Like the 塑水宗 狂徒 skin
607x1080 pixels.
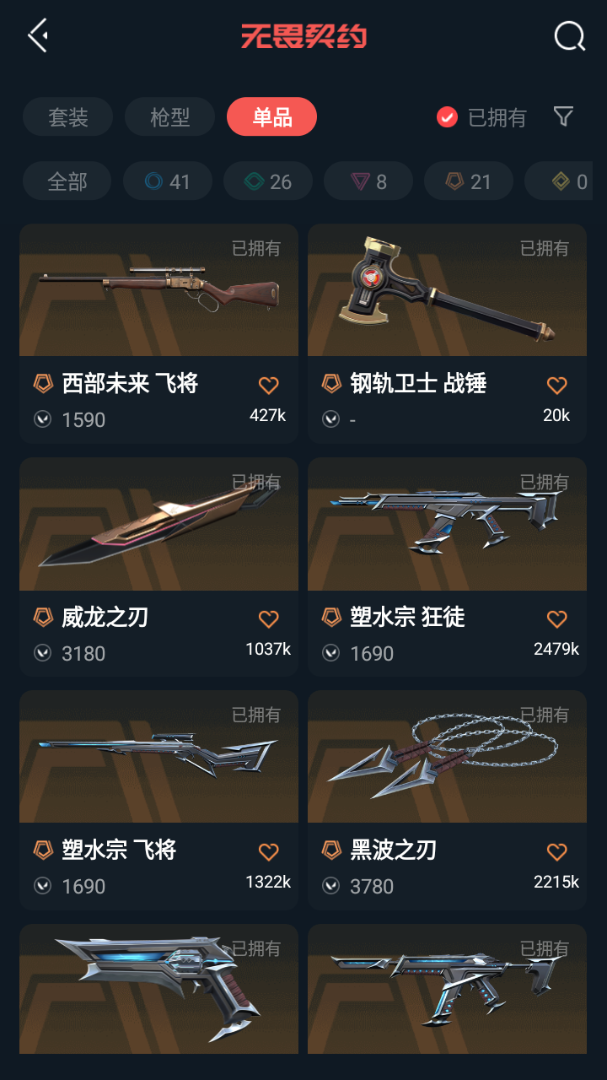557,619
